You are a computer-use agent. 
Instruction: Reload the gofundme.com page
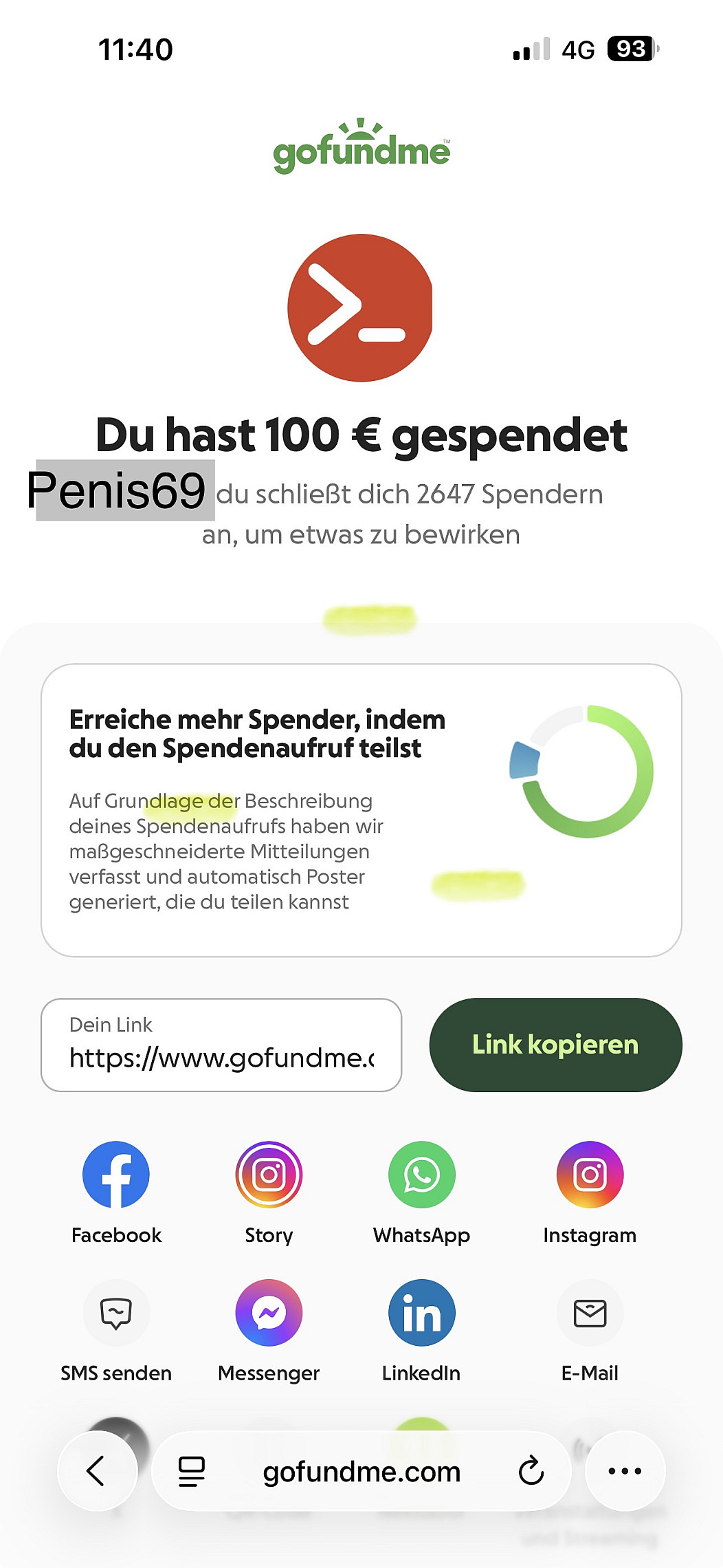[531, 1471]
